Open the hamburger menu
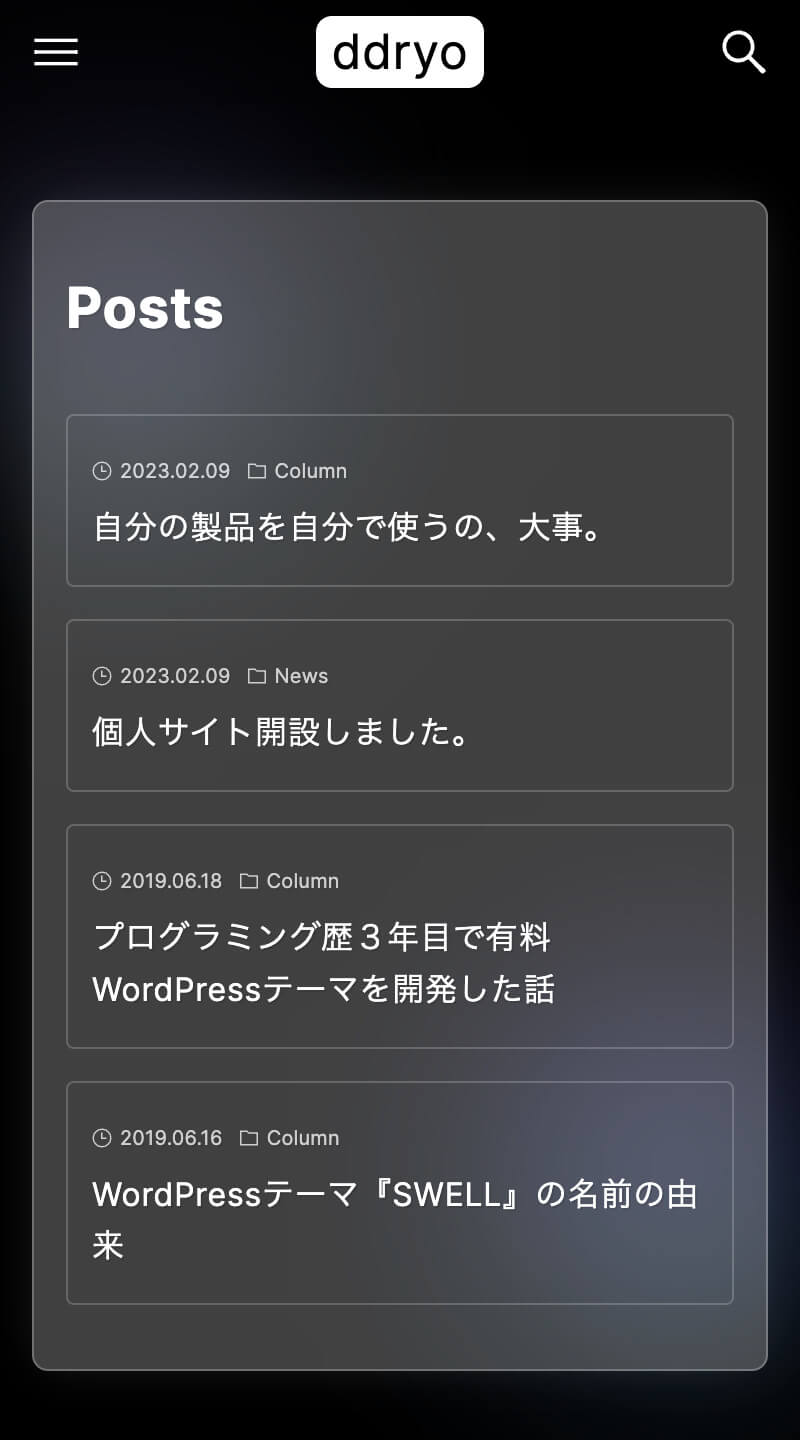Image resolution: width=800 pixels, height=1440 pixels. (x=56, y=52)
